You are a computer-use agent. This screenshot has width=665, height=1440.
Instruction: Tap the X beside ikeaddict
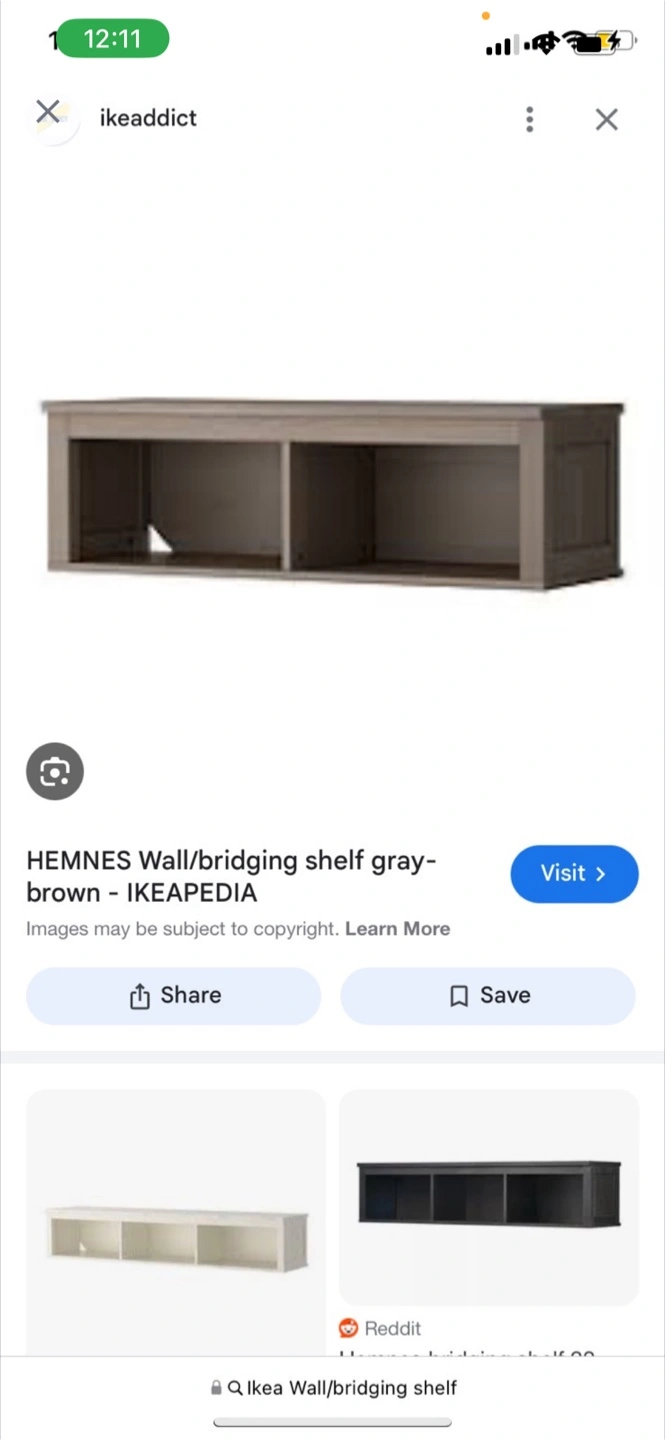[x=48, y=111]
